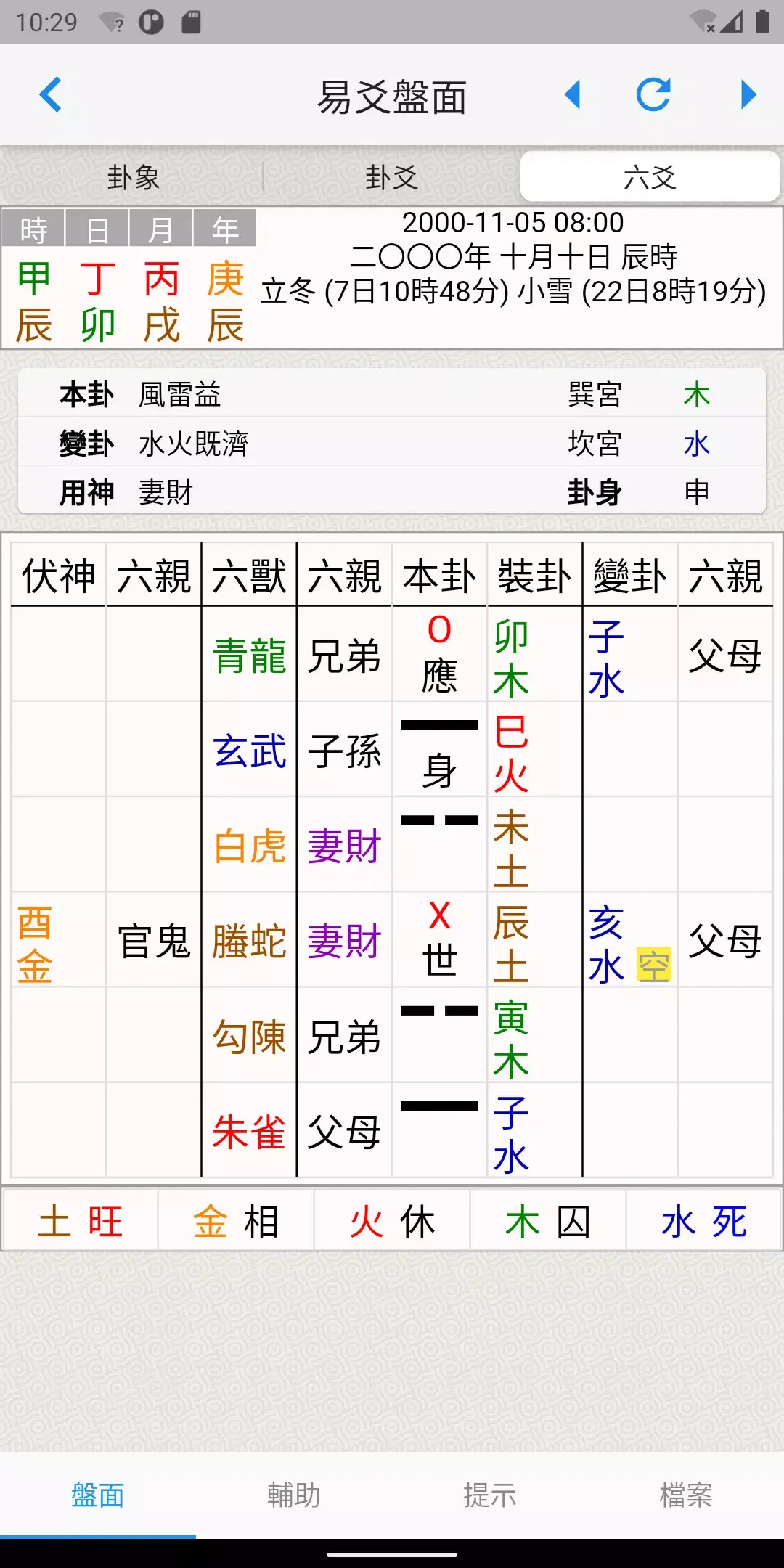
Task: Select the 世 line marked with X
Action: [439, 939]
